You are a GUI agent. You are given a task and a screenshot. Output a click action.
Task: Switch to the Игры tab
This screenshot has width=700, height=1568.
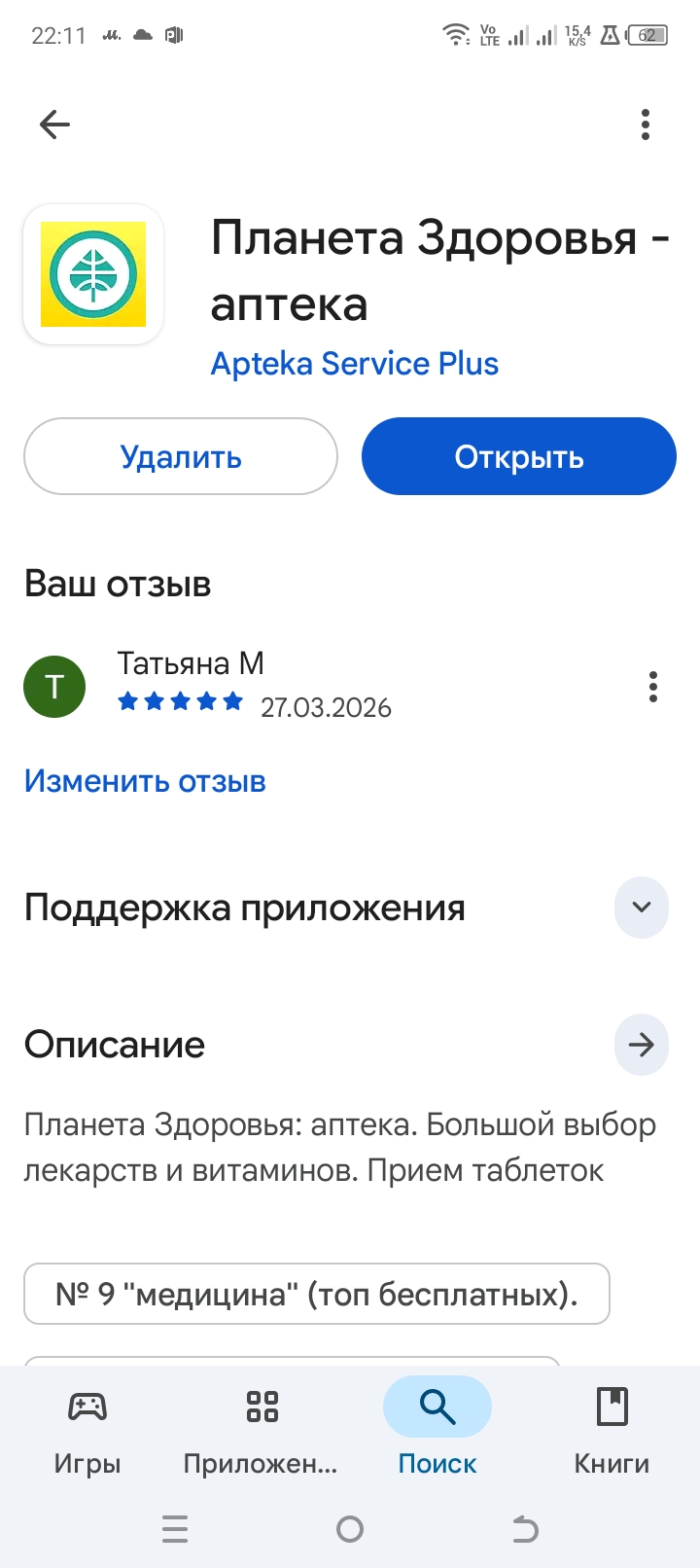point(87,1426)
